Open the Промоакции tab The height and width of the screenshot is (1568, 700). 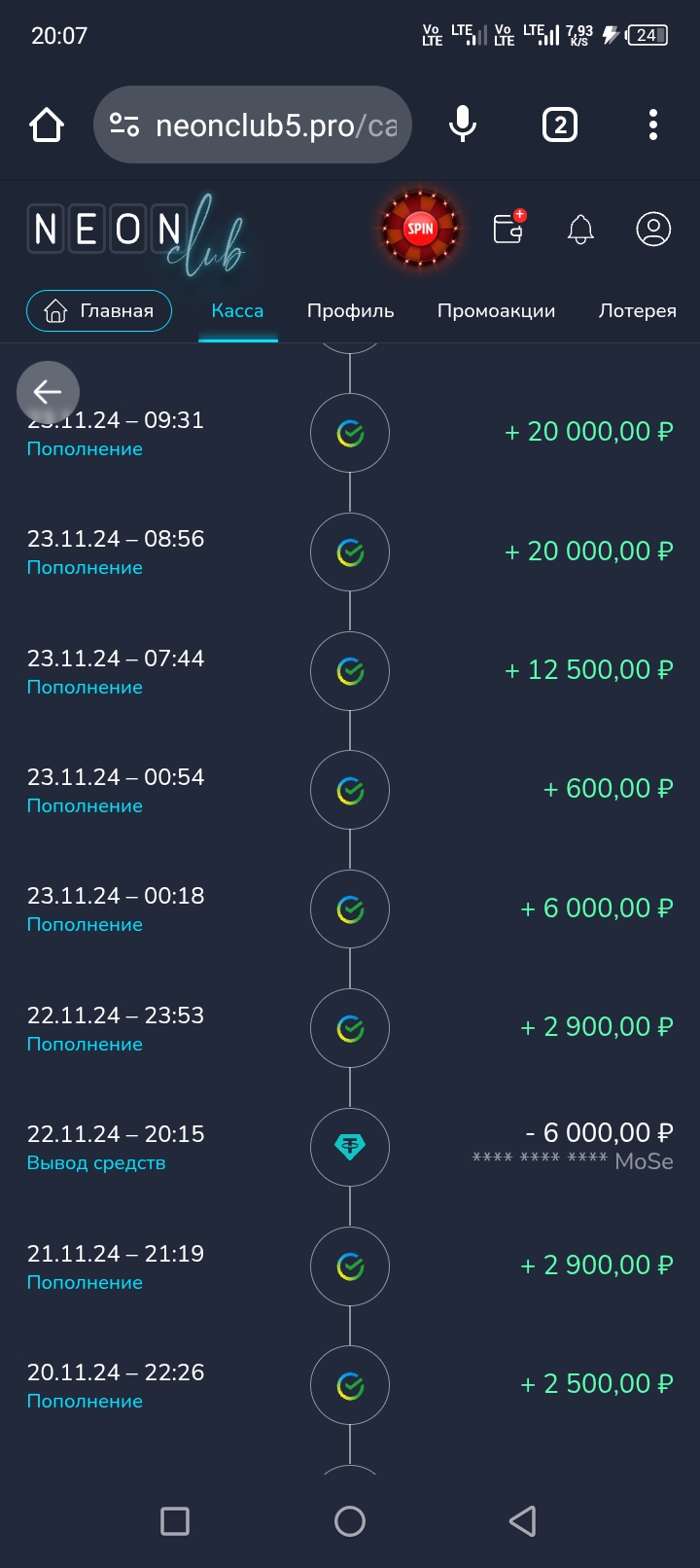(496, 311)
